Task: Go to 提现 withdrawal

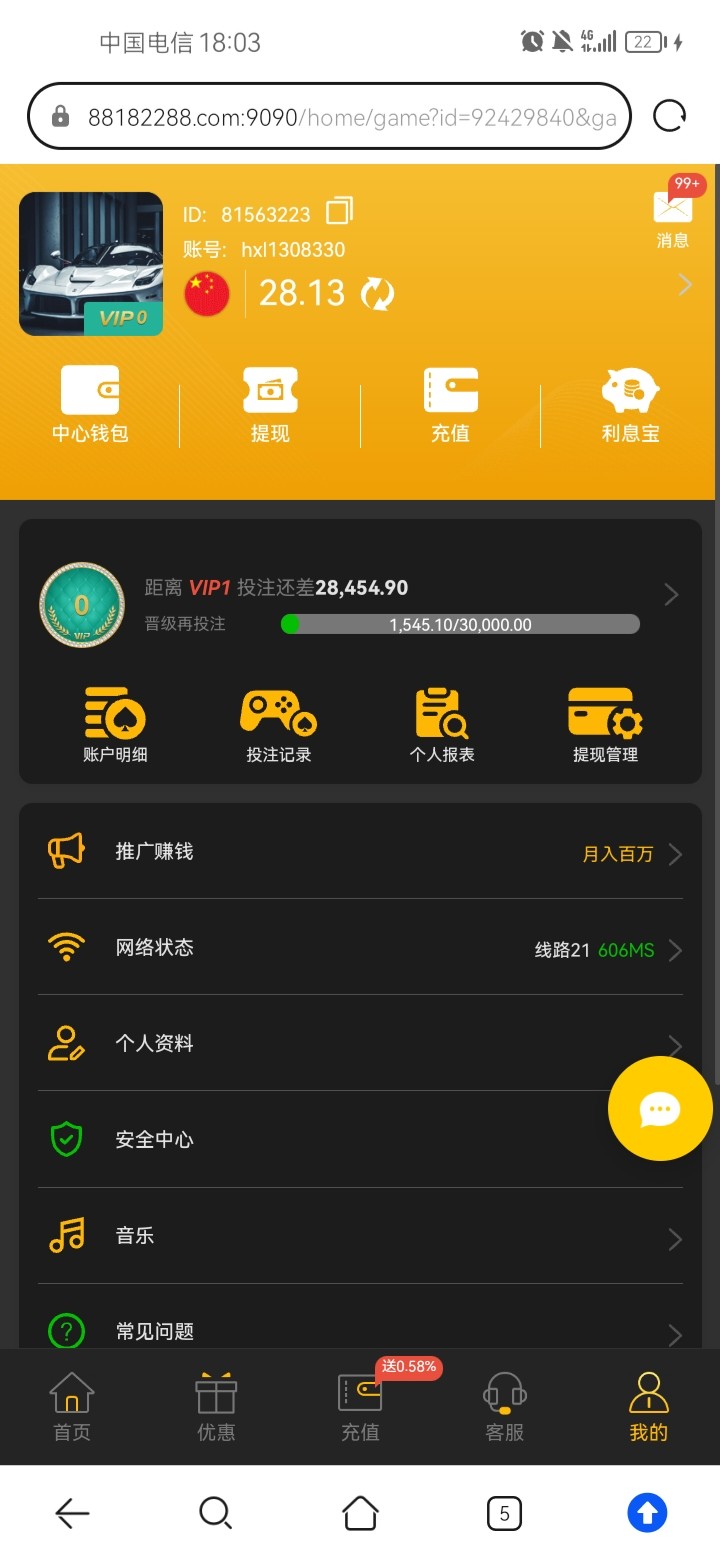Action: [270, 404]
